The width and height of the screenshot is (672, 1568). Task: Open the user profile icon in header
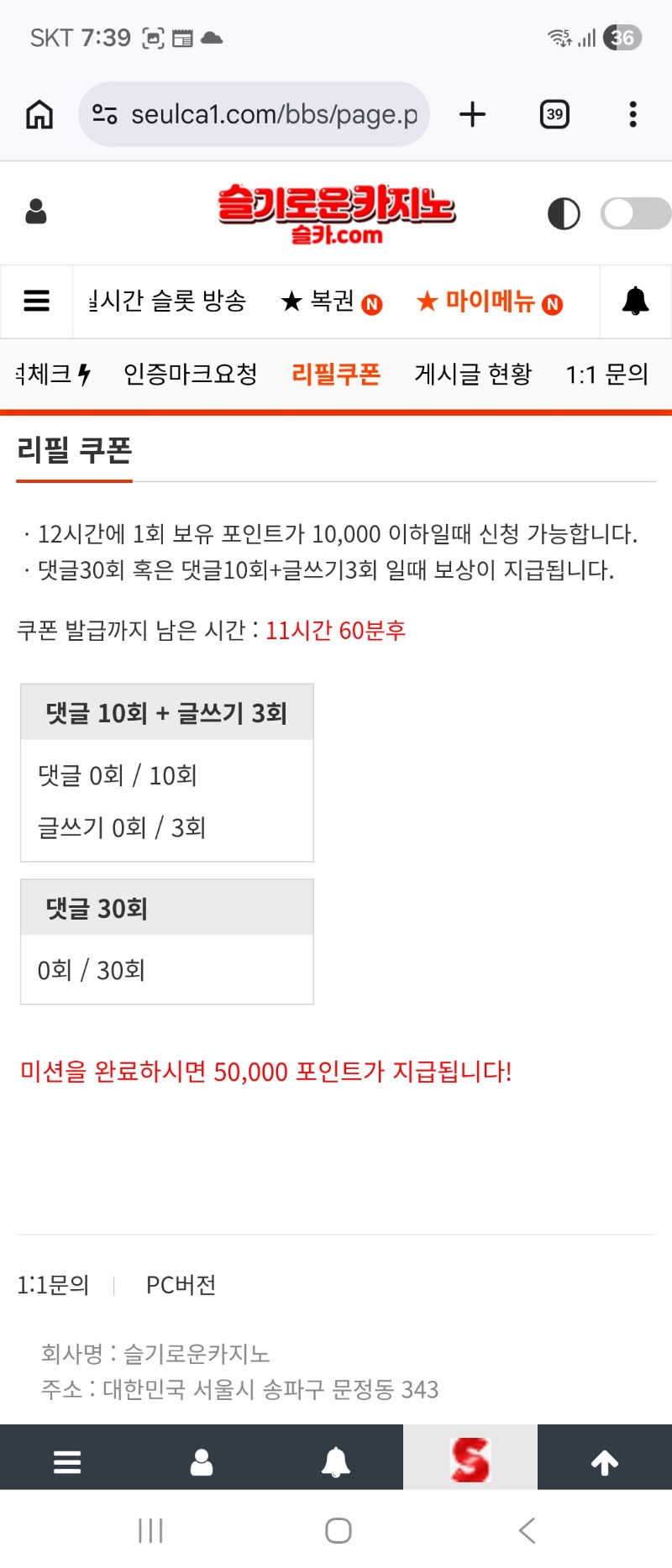point(36,212)
